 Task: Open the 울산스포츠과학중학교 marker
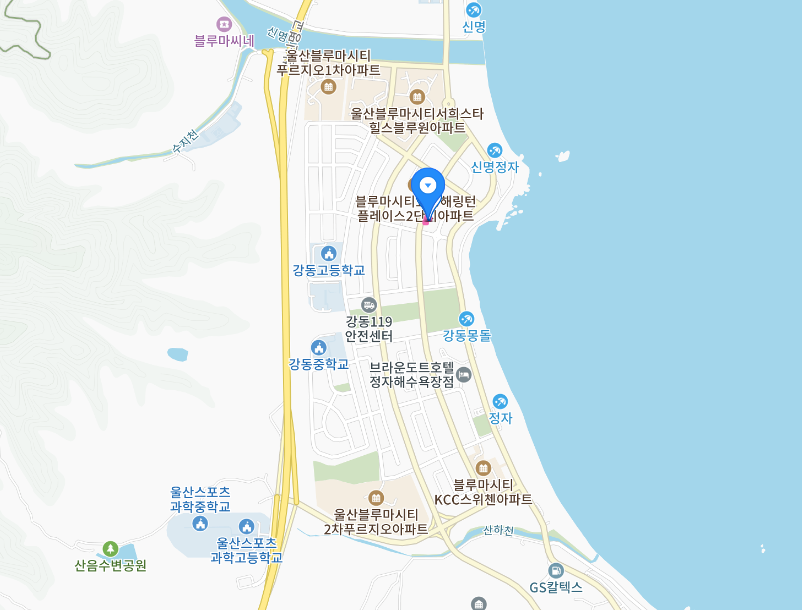pyautogui.click(x=199, y=525)
